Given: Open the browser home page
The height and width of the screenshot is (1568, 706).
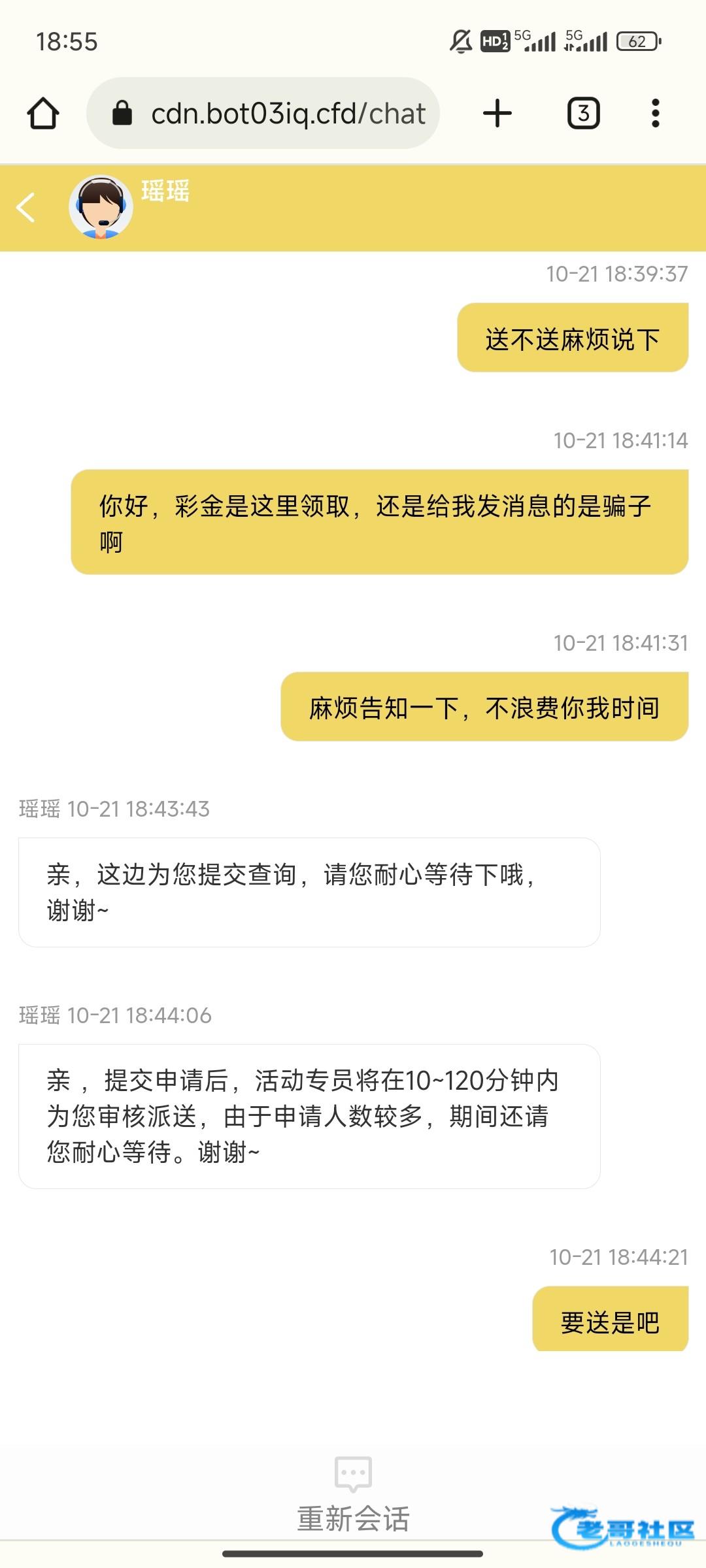Looking at the screenshot, I should [x=43, y=114].
